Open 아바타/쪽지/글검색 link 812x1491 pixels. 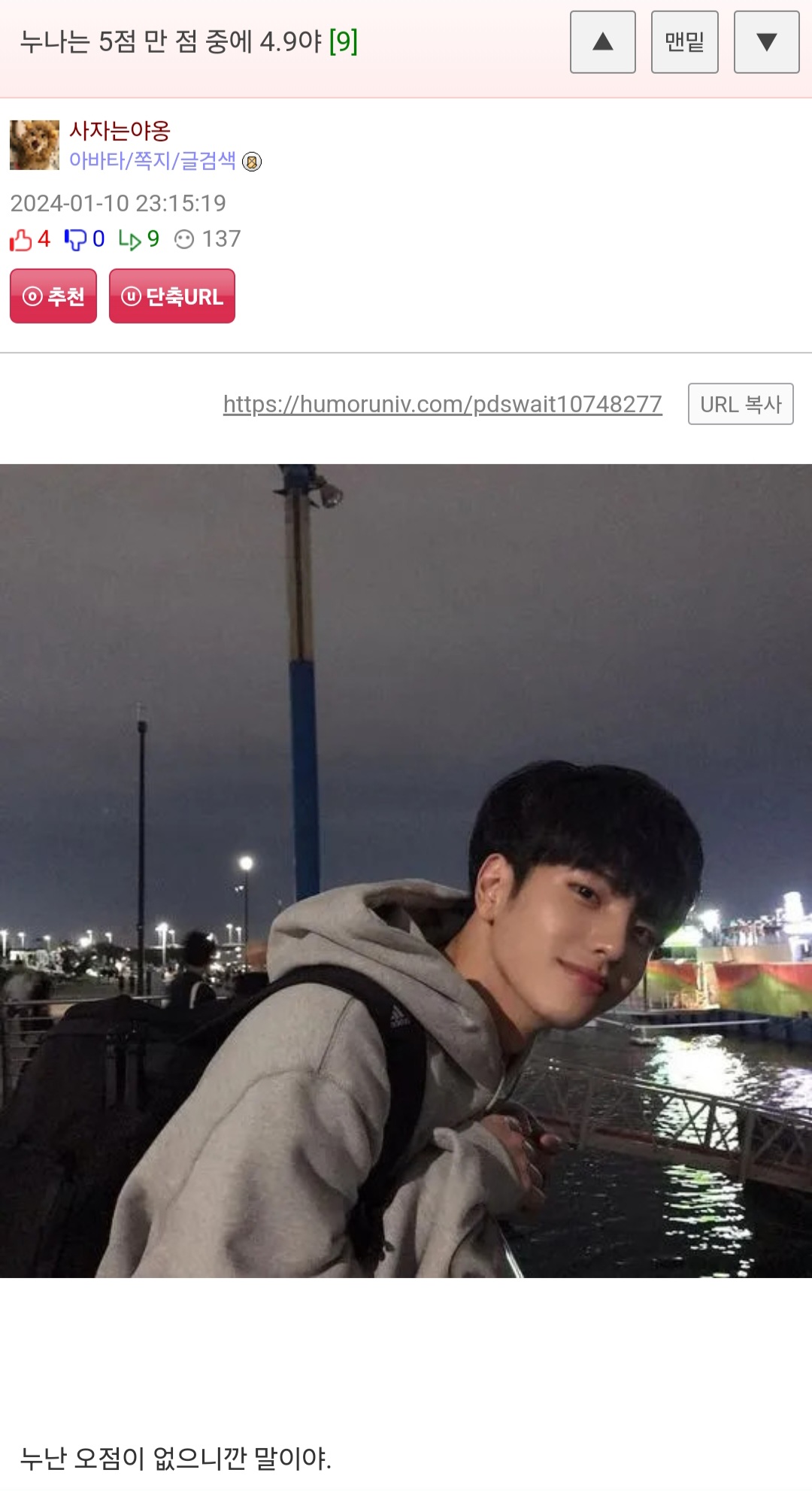153,160
